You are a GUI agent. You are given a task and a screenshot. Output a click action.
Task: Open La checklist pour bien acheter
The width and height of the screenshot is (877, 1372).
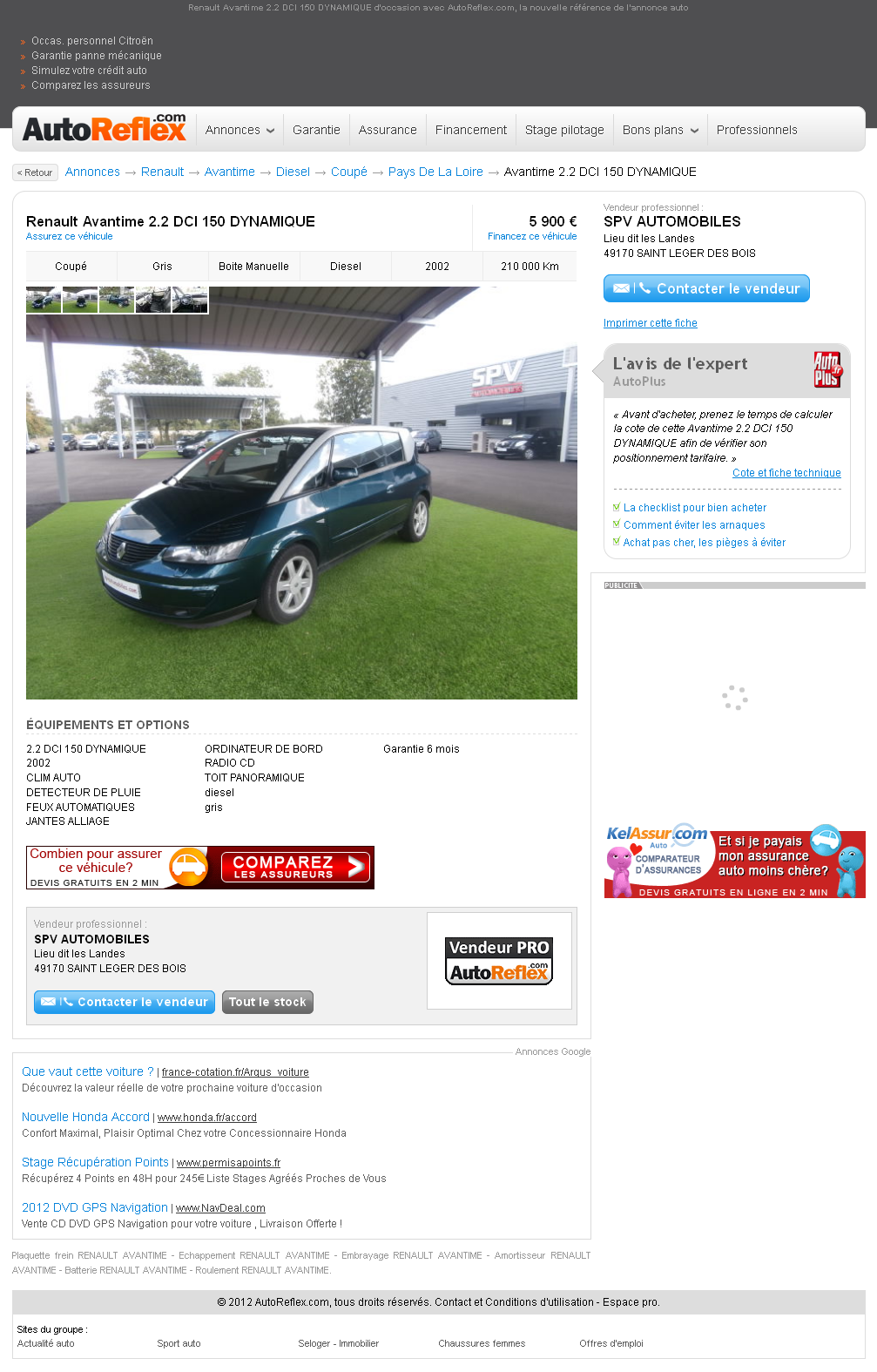(x=694, y=508)
